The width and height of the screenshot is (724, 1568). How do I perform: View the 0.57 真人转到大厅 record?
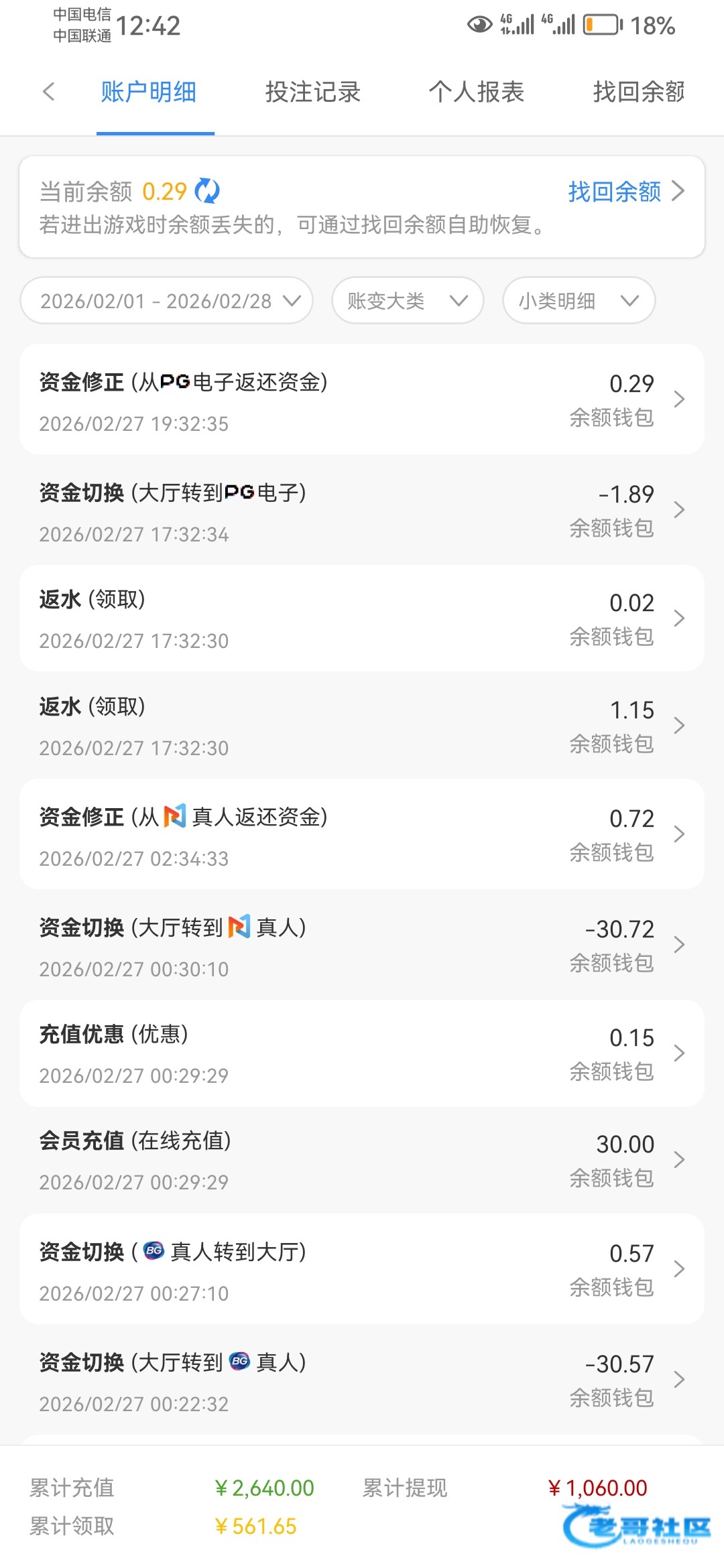click(x=362, y=1270)
